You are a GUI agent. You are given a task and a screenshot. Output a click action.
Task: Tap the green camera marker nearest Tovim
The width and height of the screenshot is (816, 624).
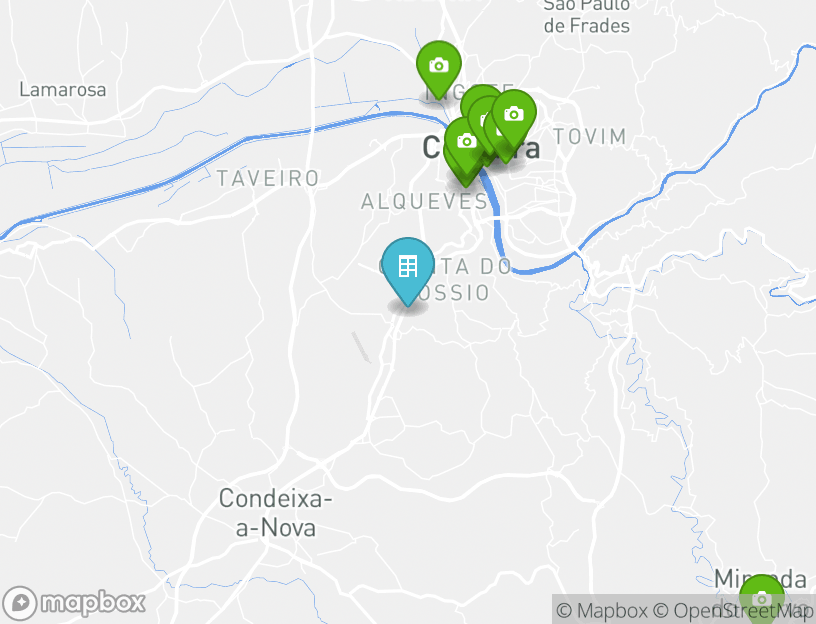click(513, 116)
